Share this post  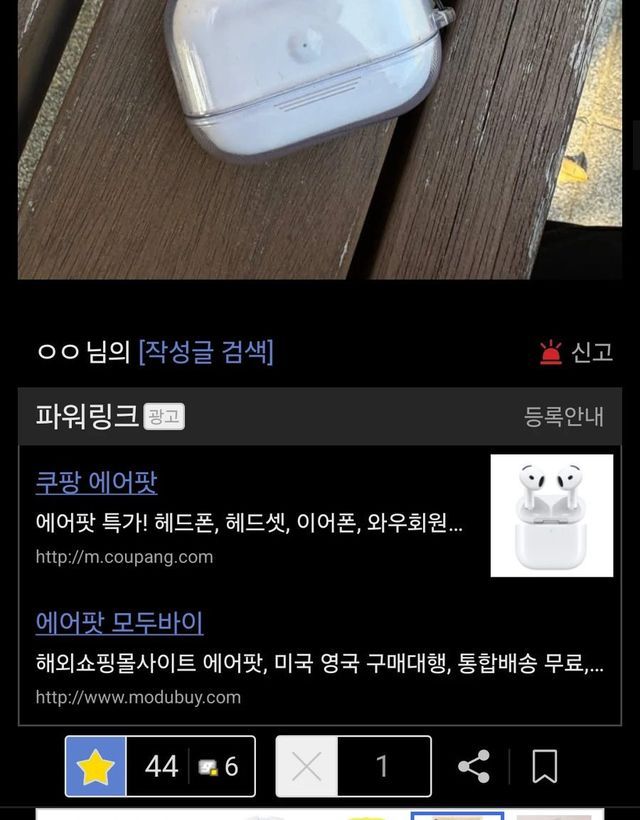pos(474,767)
